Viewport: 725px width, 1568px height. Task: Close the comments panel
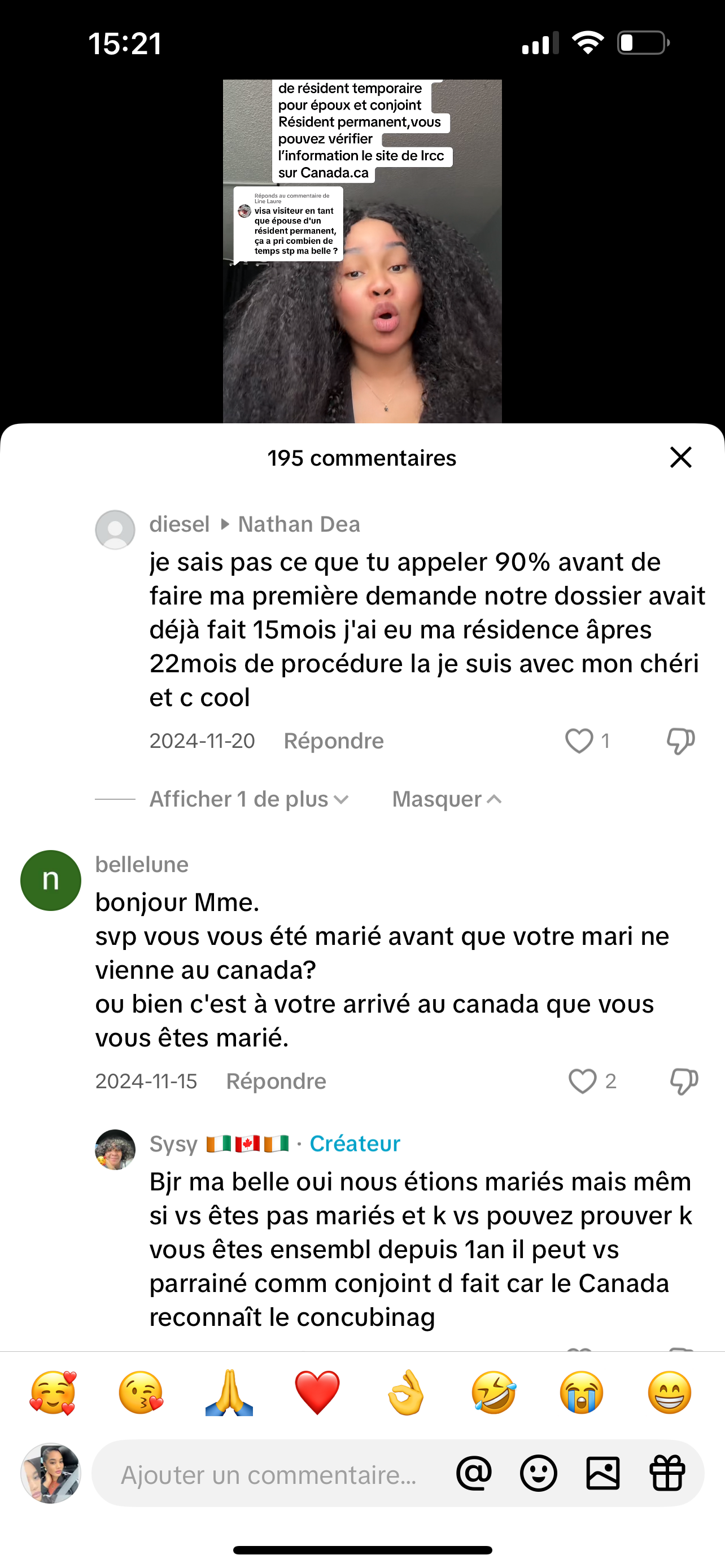click(x=680, y=457)
